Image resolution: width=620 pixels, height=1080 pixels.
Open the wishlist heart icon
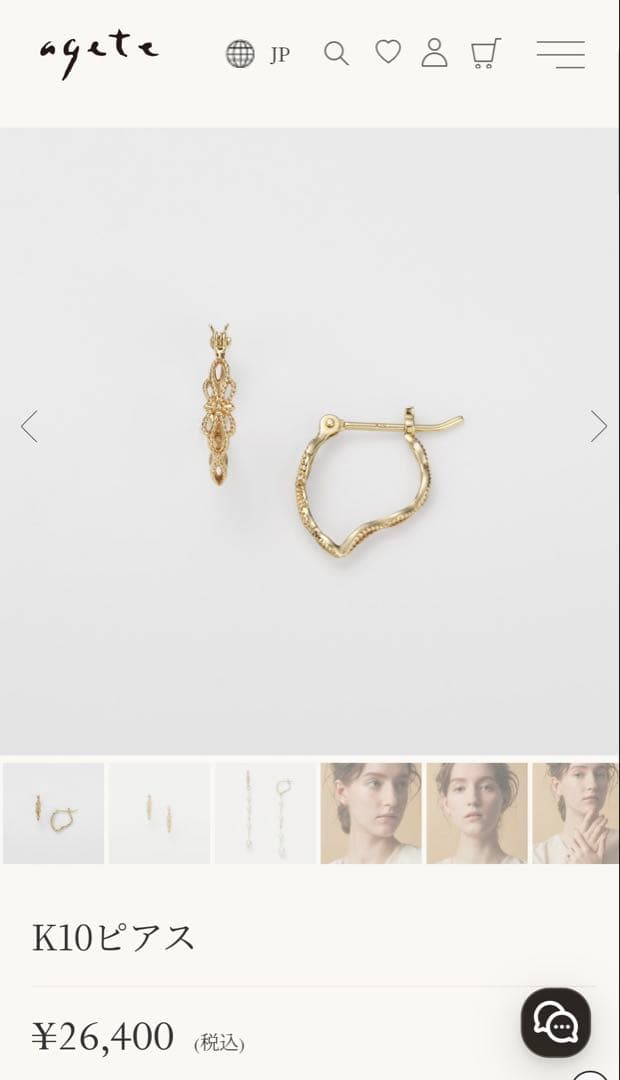point(388,52)
